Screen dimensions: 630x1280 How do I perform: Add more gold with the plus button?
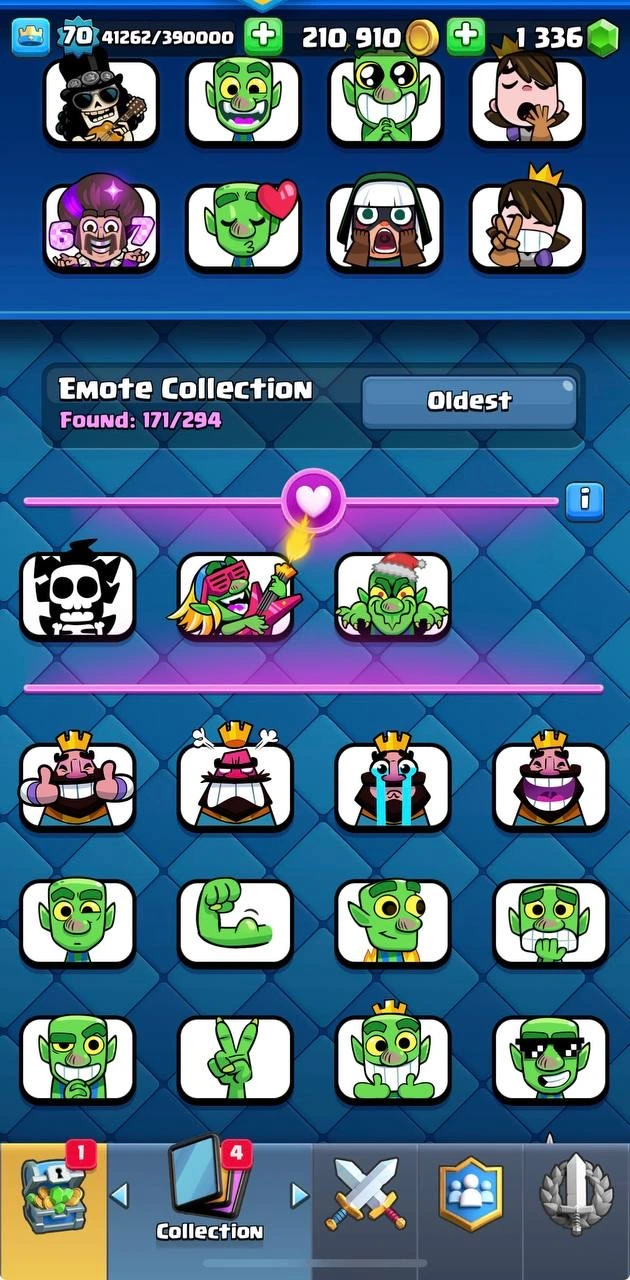pos(465,38)
